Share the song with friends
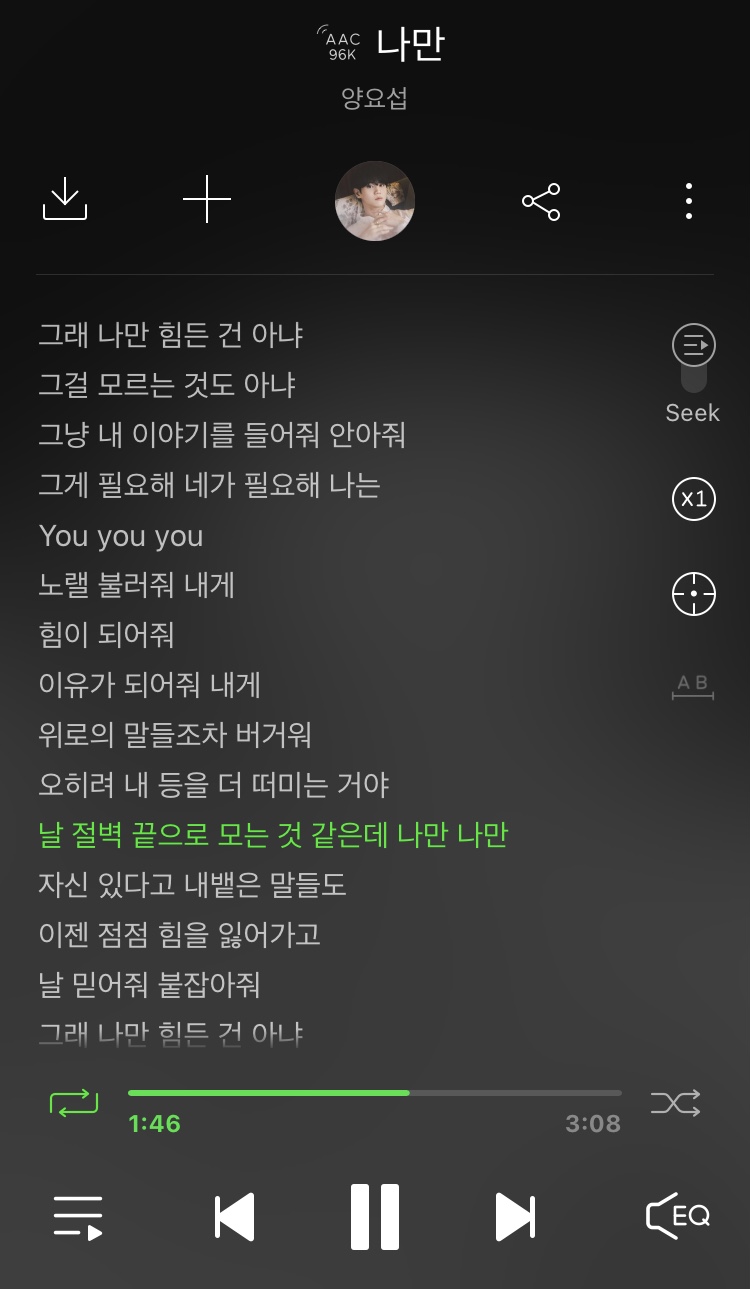The image size is (750, 1289). (540, 200)
